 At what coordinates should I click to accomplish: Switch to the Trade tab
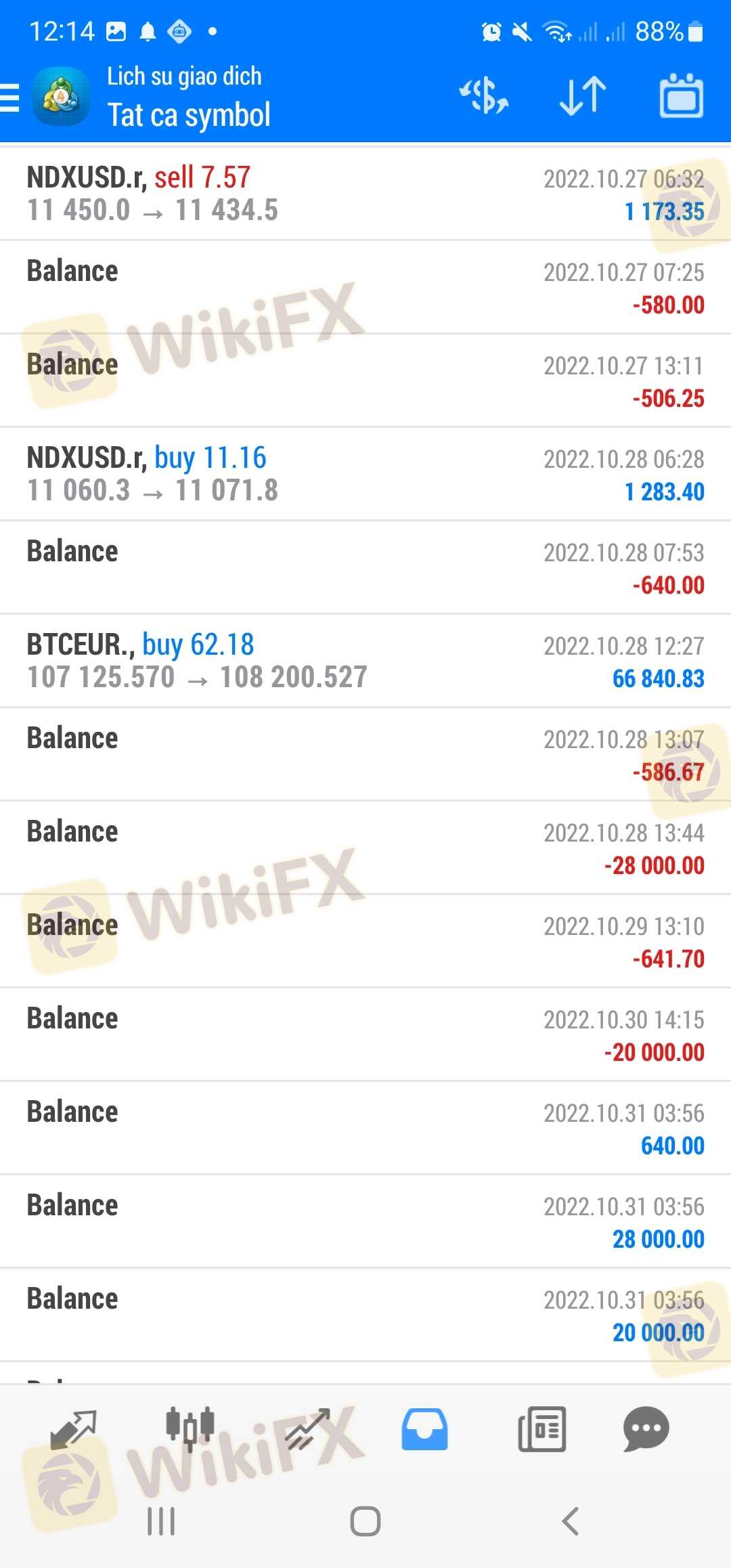click(x=308, y=1429)
